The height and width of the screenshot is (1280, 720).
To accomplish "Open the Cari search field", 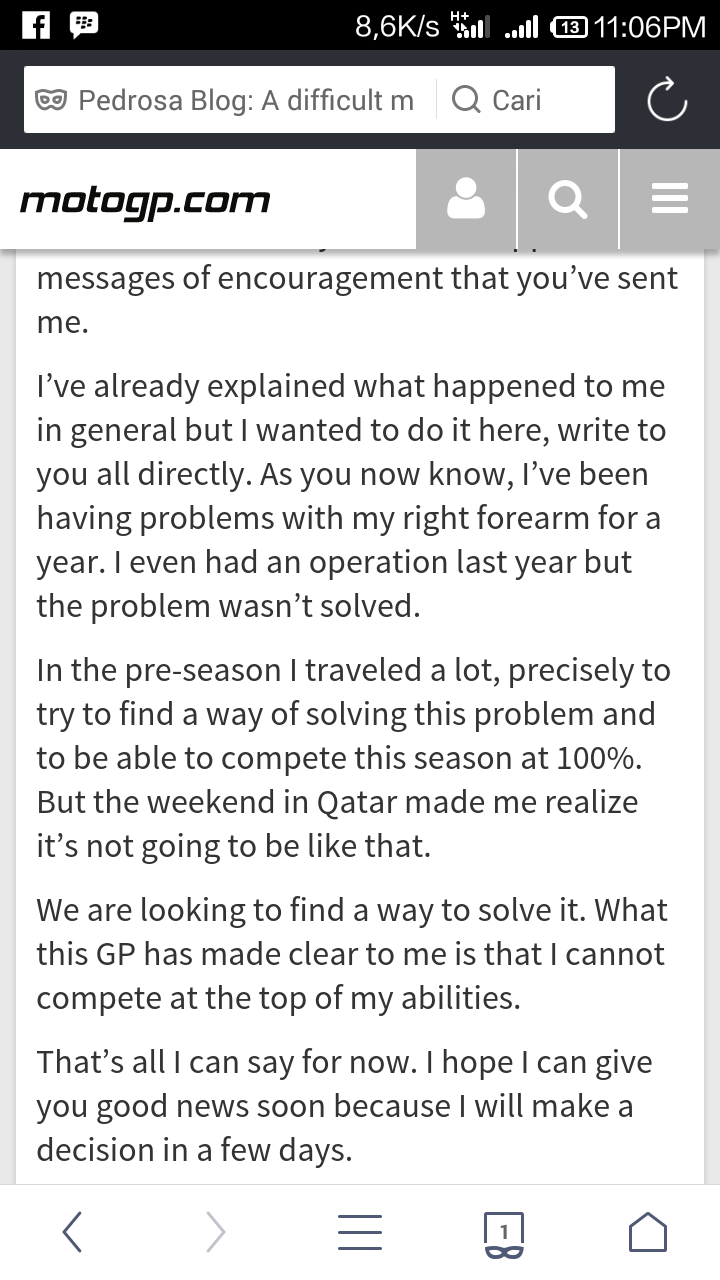I will pyautogui.click(x=525, y=100).
